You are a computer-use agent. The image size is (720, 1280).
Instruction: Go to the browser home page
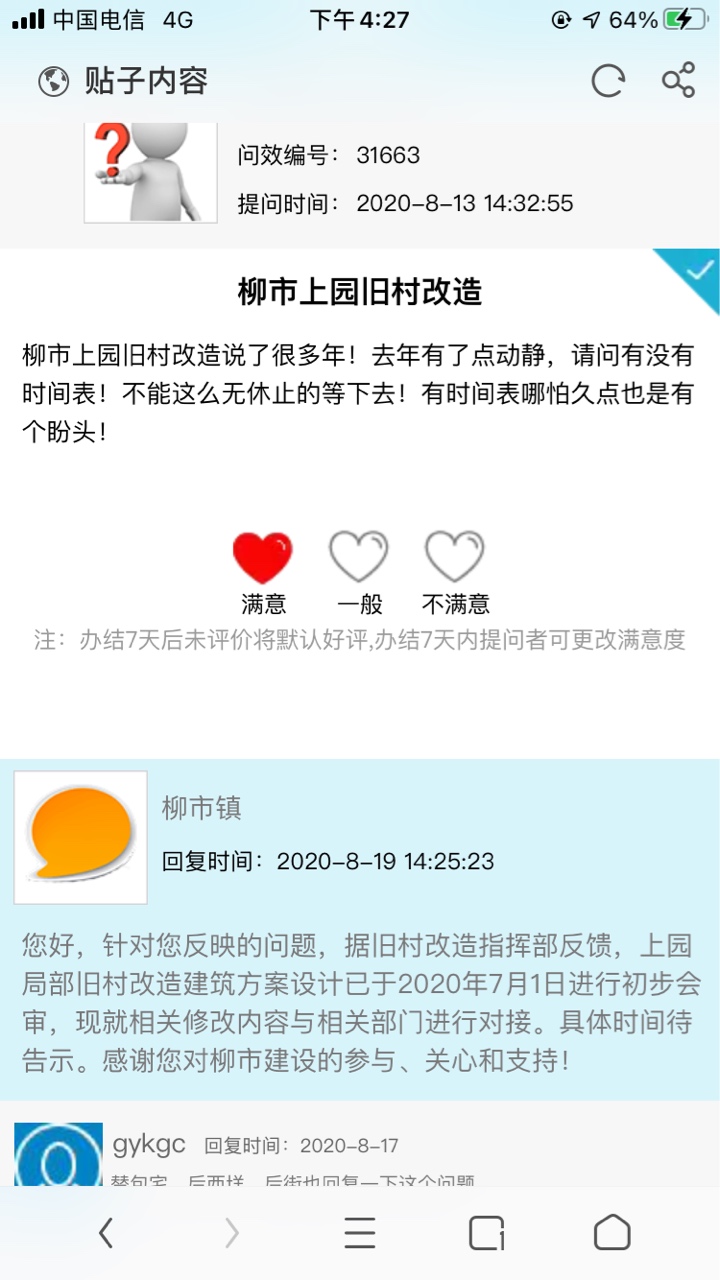click(612, 1233)
